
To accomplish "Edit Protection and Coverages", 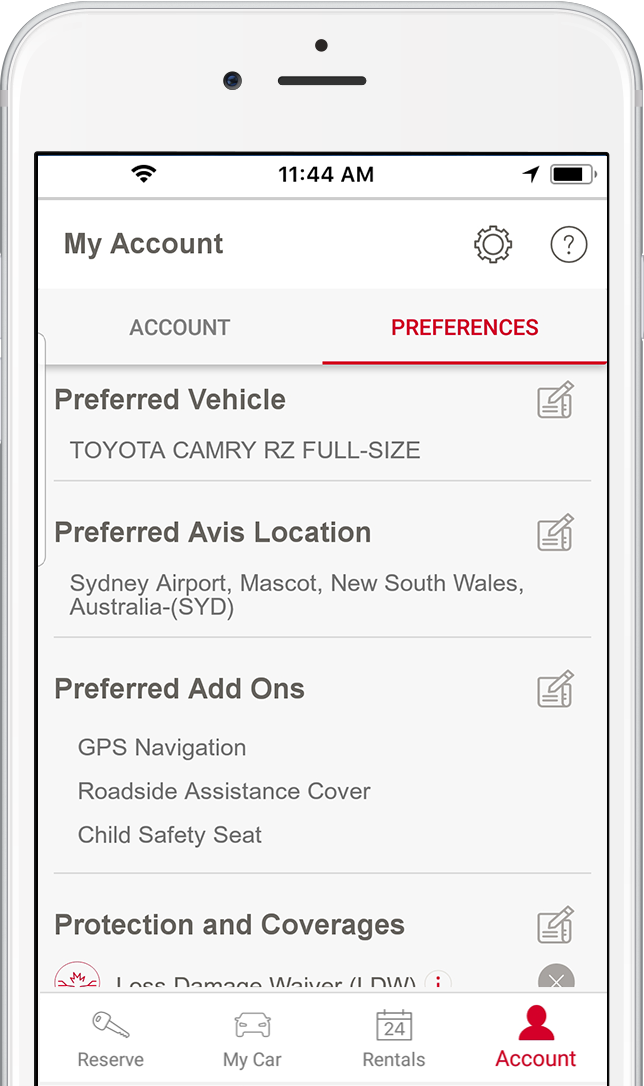I will coord(555,925).
